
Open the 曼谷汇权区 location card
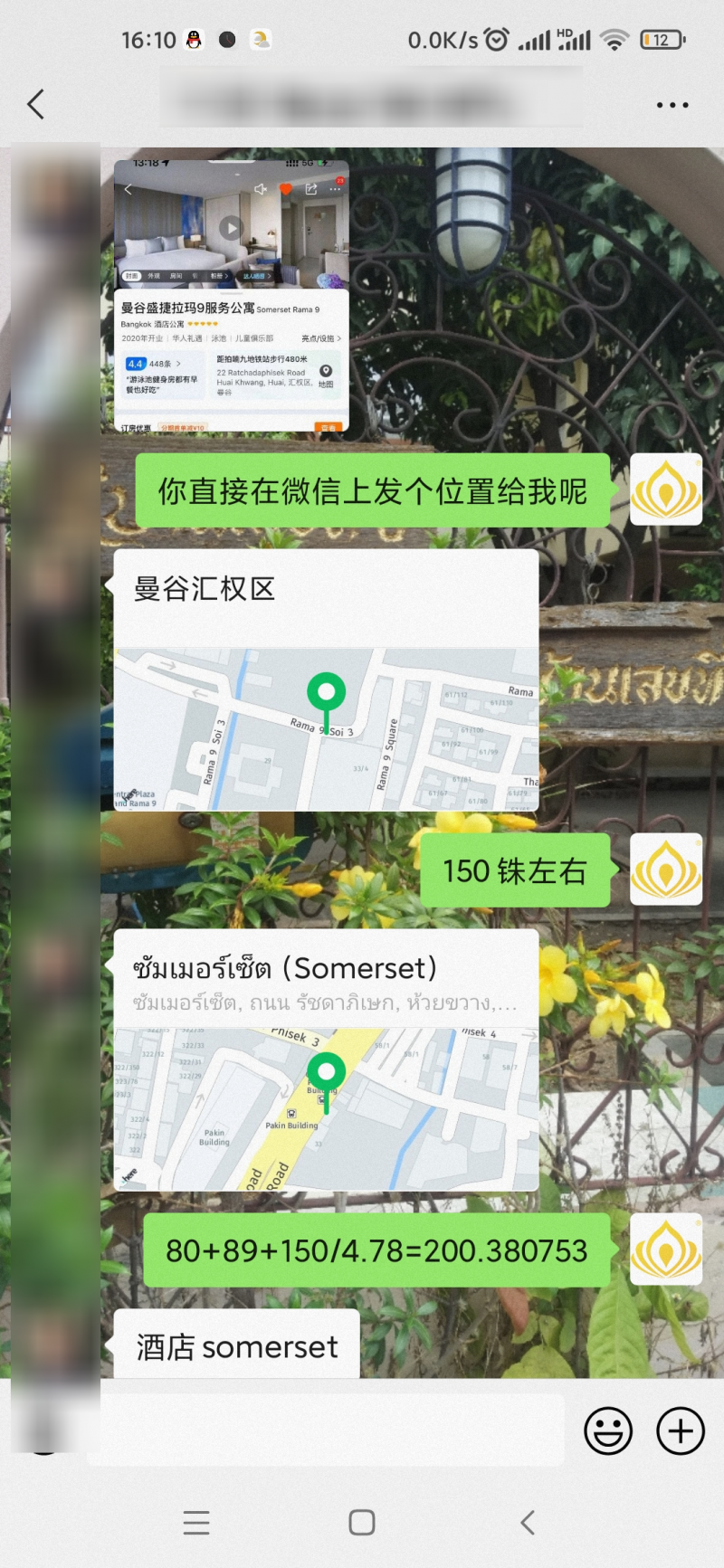pyautogui.click(x=326, y=679)
